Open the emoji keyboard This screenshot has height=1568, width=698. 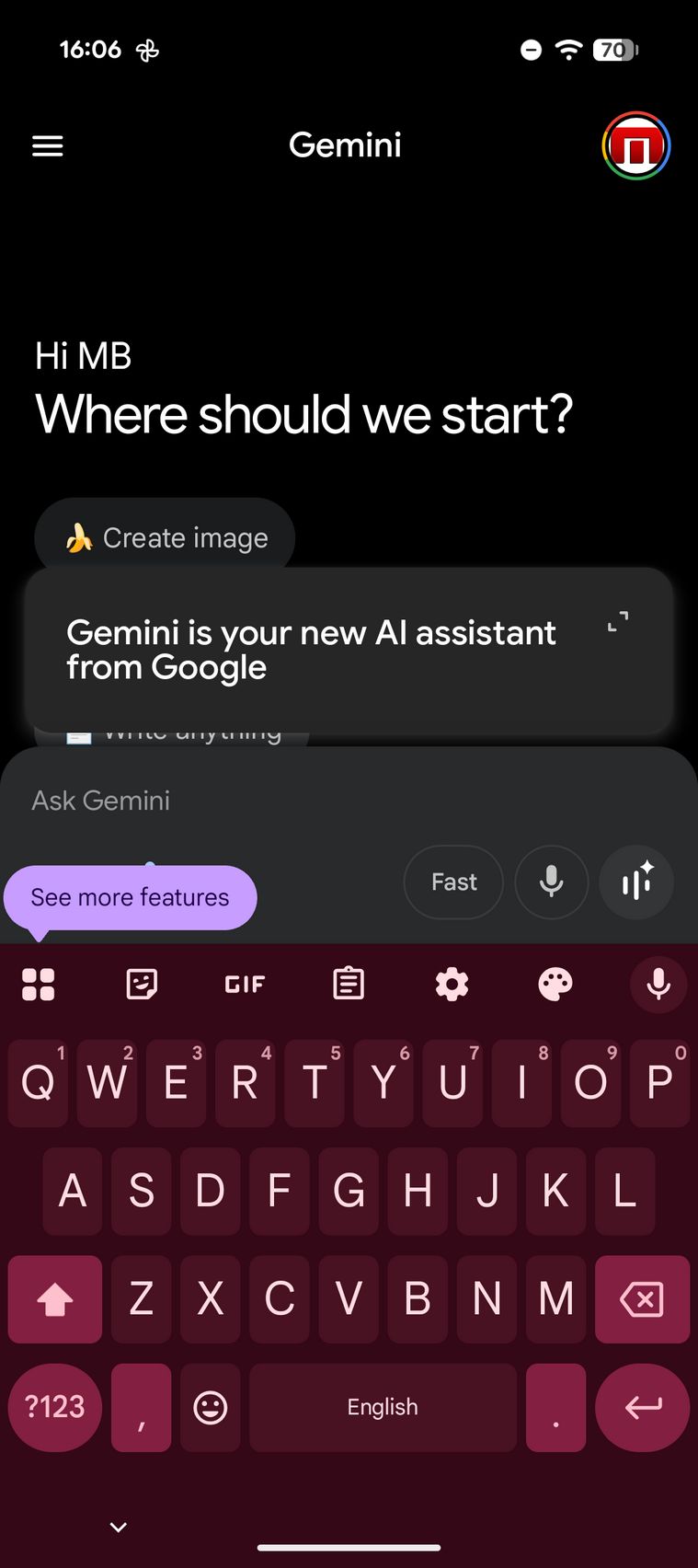point(211,1407)
